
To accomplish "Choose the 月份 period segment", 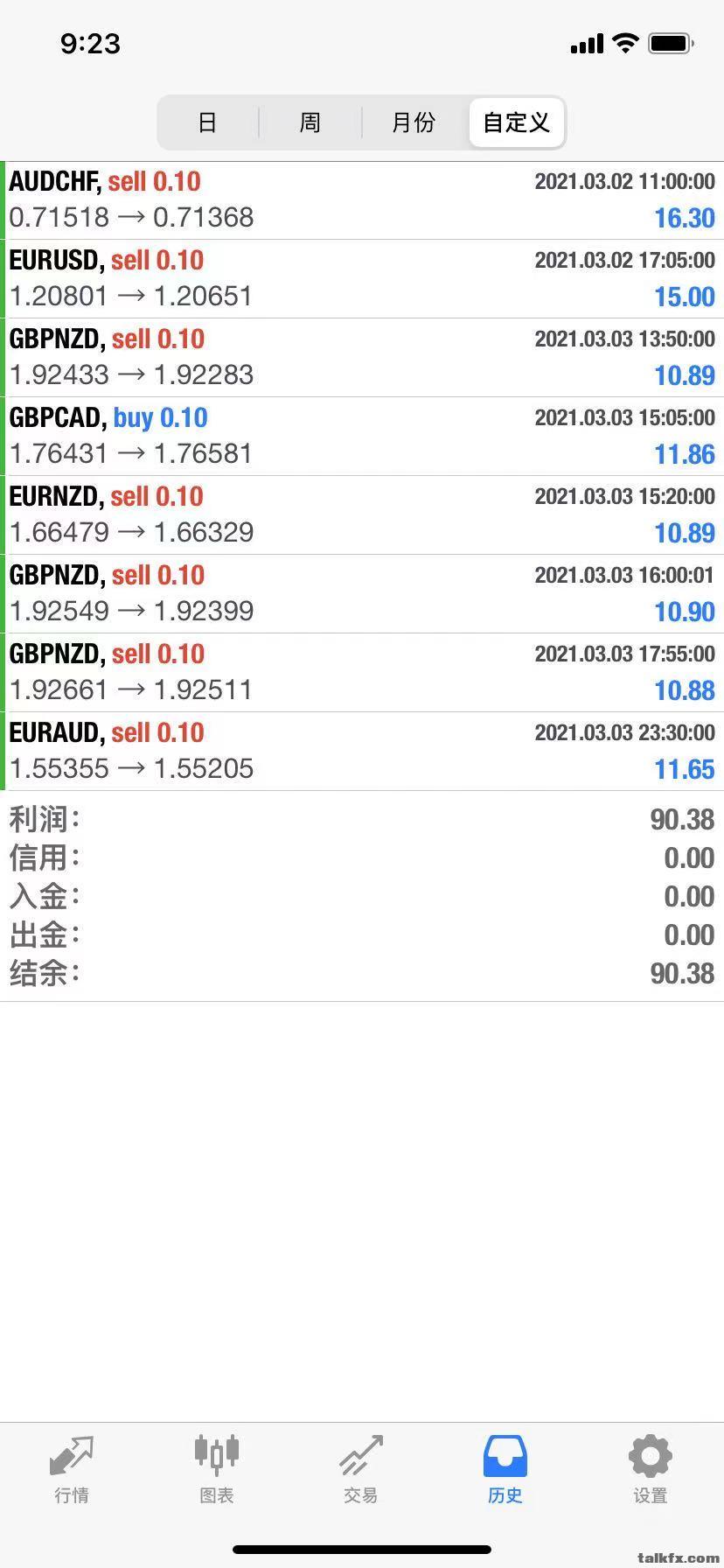I will [414, 122].
